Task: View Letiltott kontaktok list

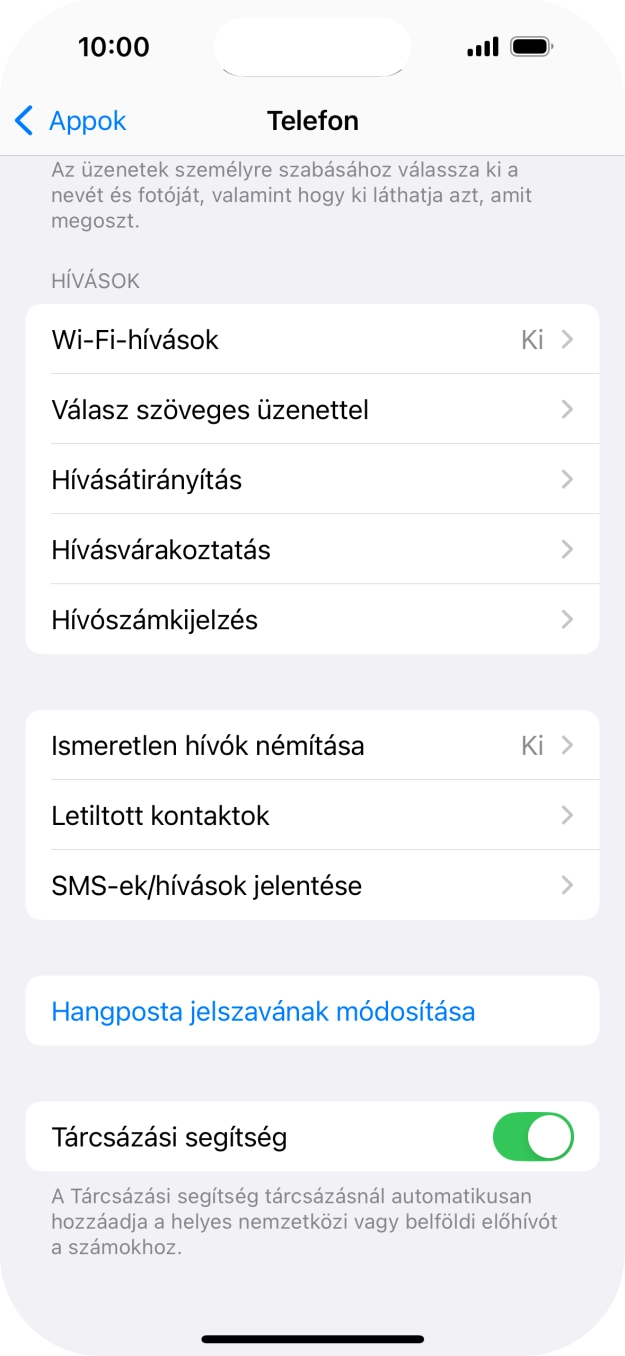Action: pyautogui.click(x=312, y=816)
